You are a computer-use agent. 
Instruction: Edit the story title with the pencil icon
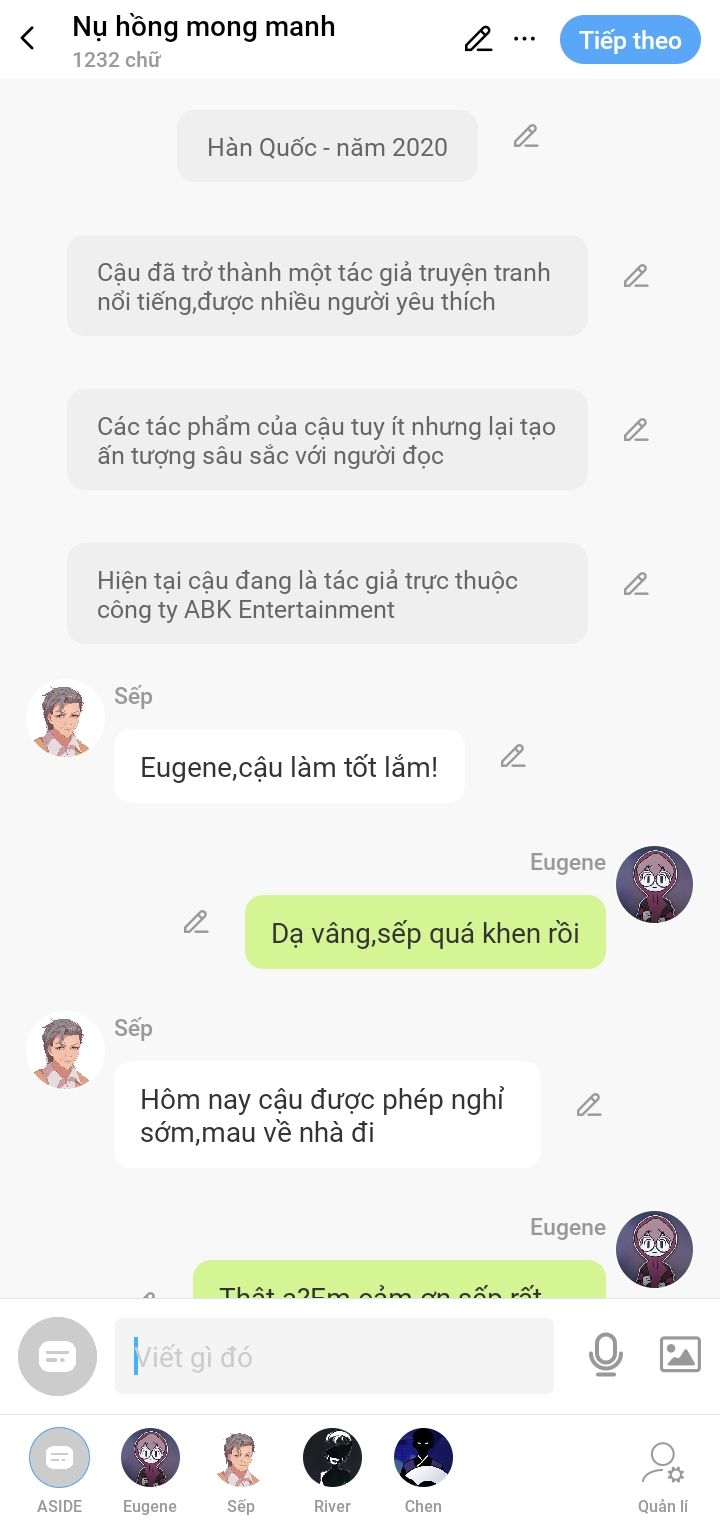tap(478, 39)
